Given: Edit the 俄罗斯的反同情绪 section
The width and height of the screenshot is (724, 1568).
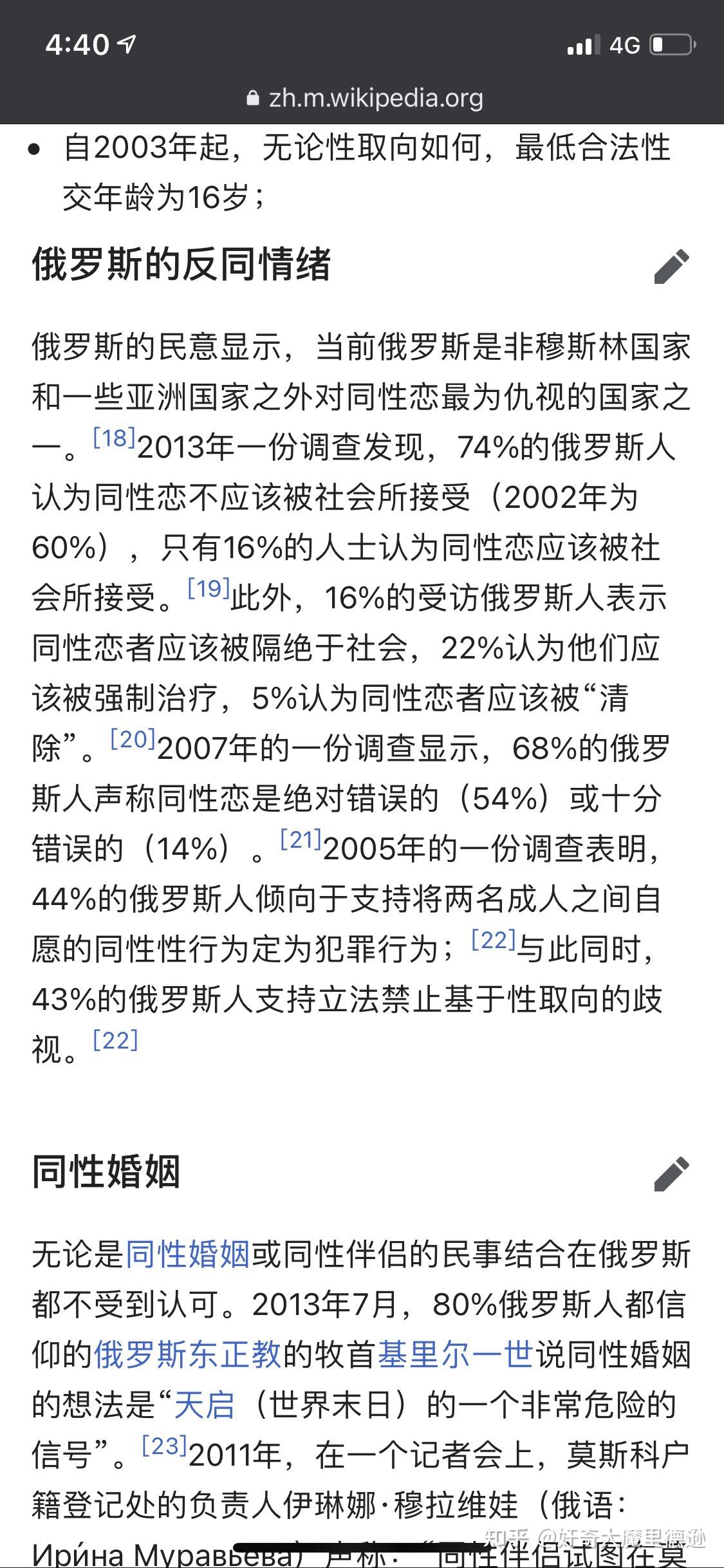Looking at the screenshot, I should click(672, 266).
